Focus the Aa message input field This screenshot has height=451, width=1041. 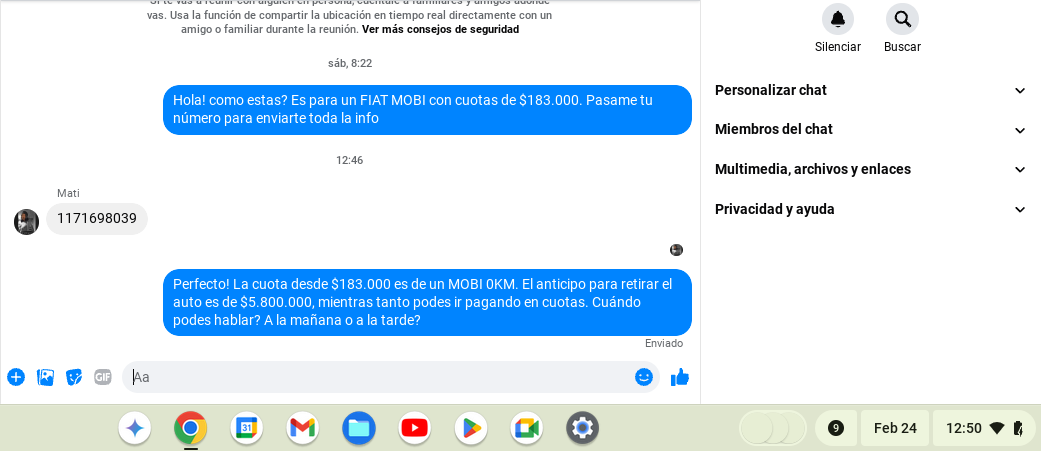point(380,377)
